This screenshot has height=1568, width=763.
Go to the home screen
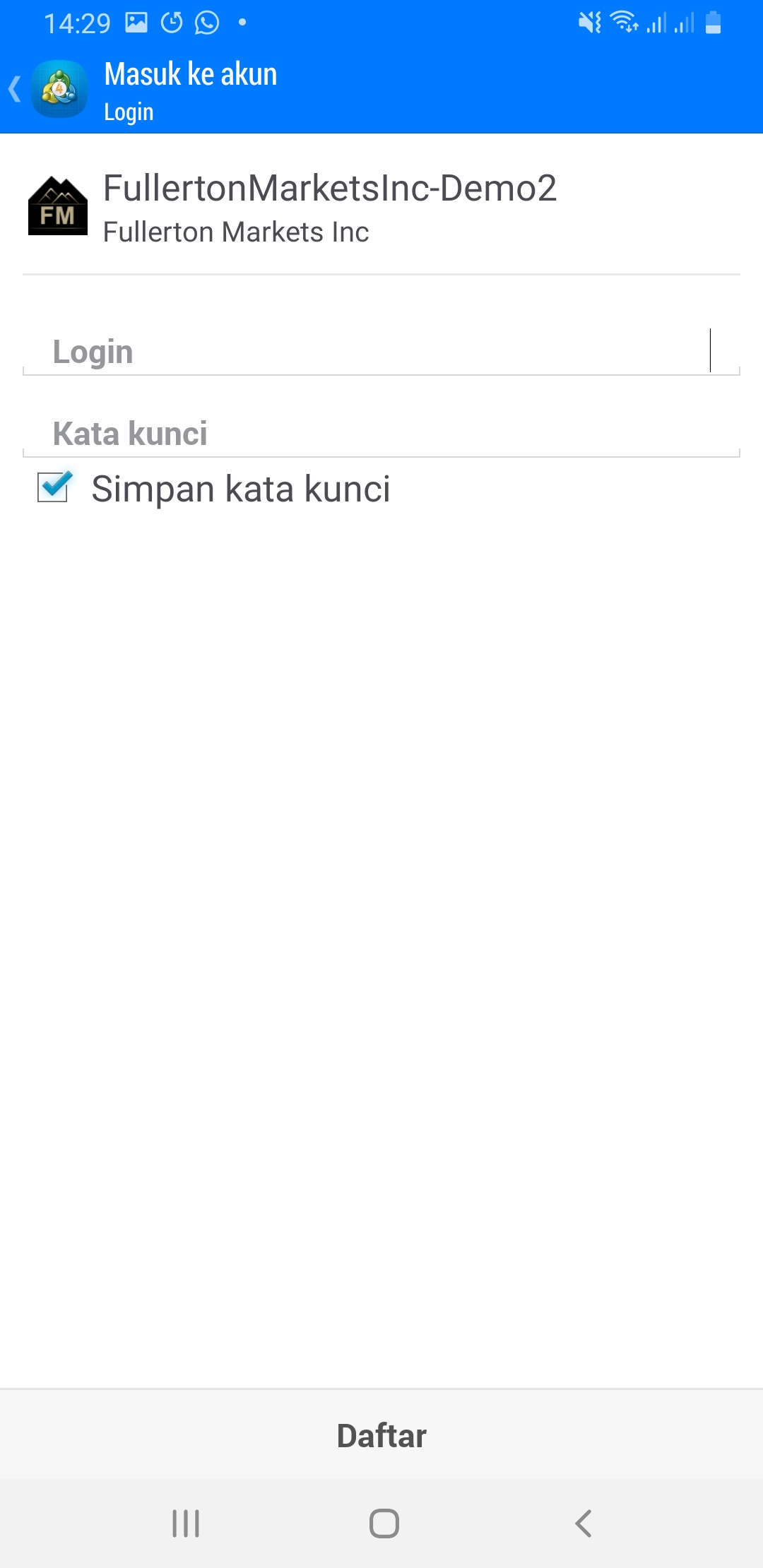click(x=384, y=1524)
